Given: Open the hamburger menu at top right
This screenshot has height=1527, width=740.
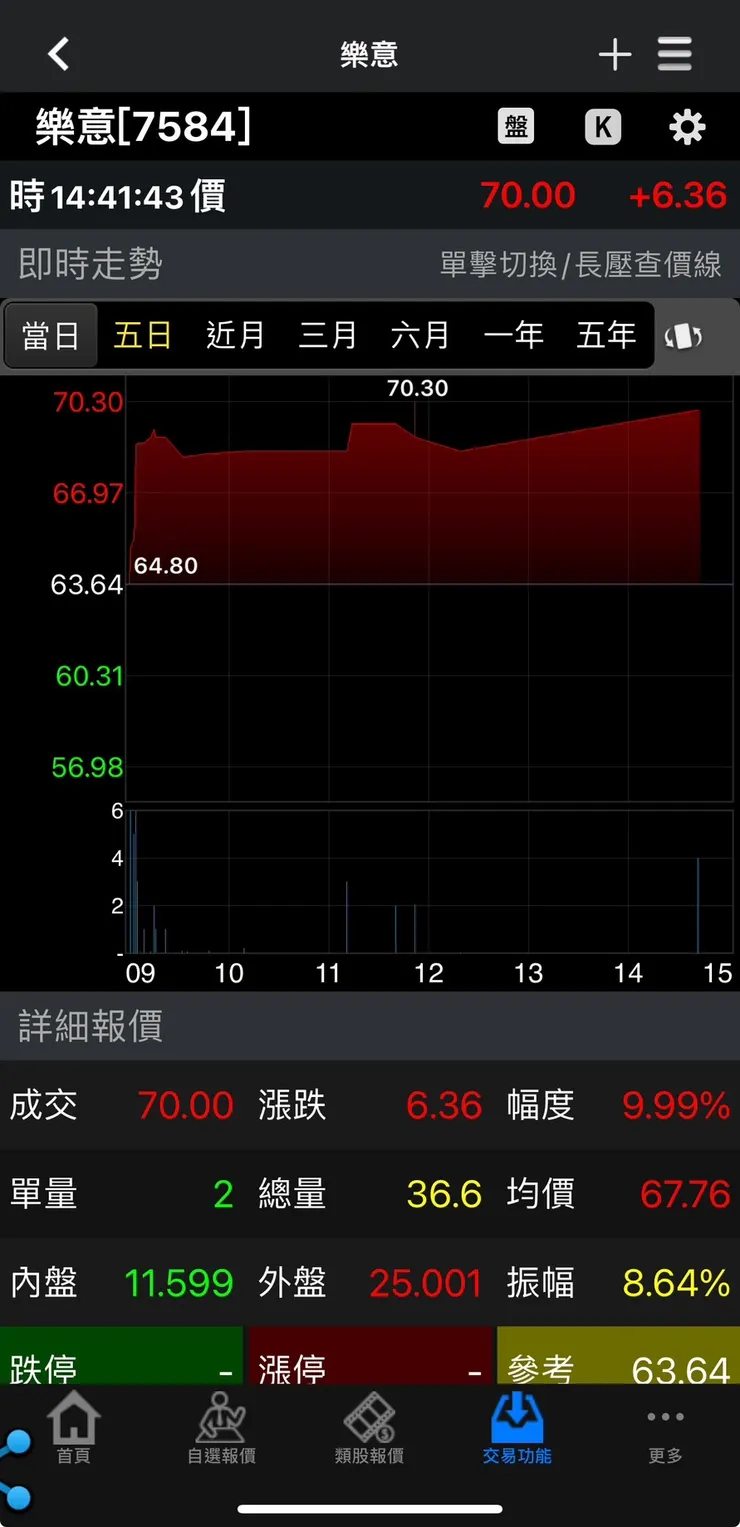Looking at the screenshot, I should (675, 55).
